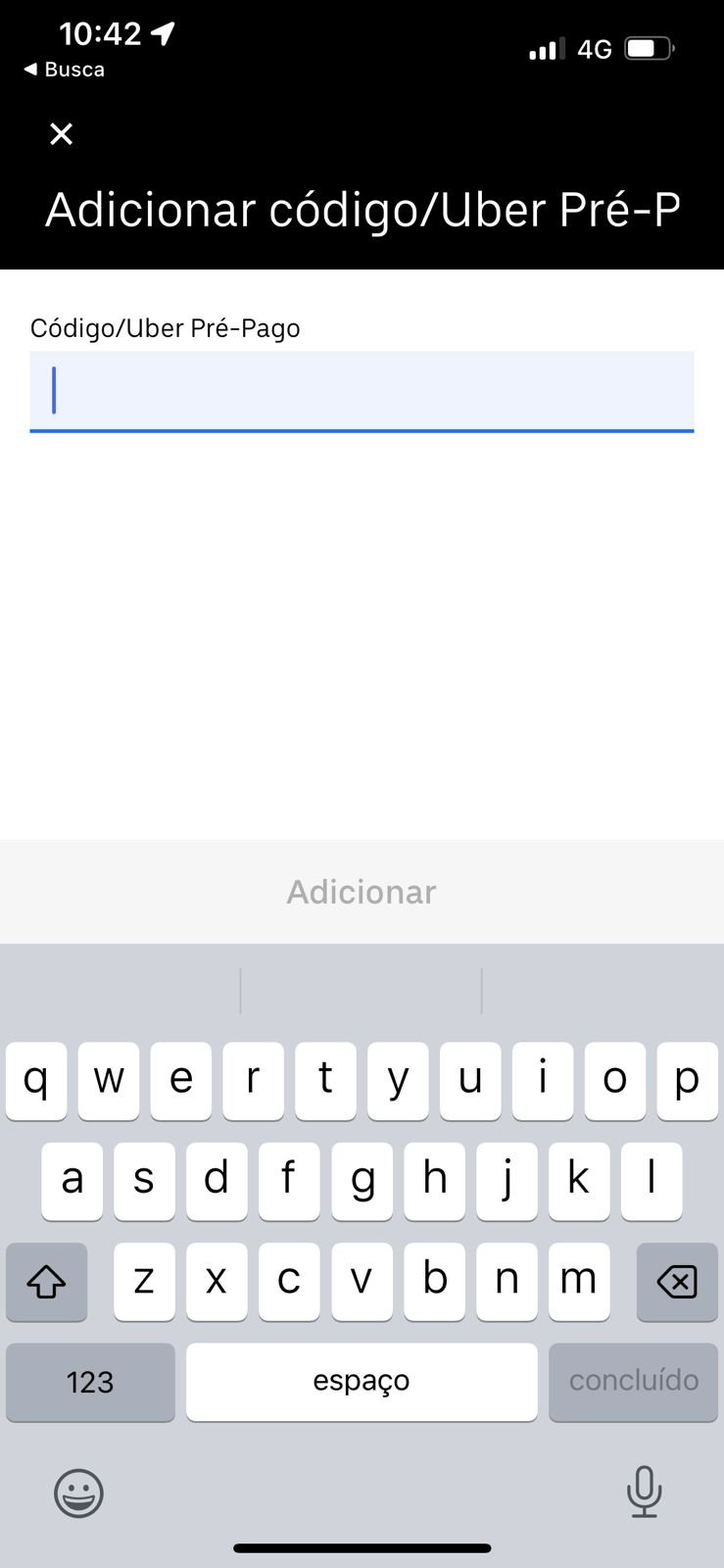Switch keyboard to 123 numbers

point(90,1382)
